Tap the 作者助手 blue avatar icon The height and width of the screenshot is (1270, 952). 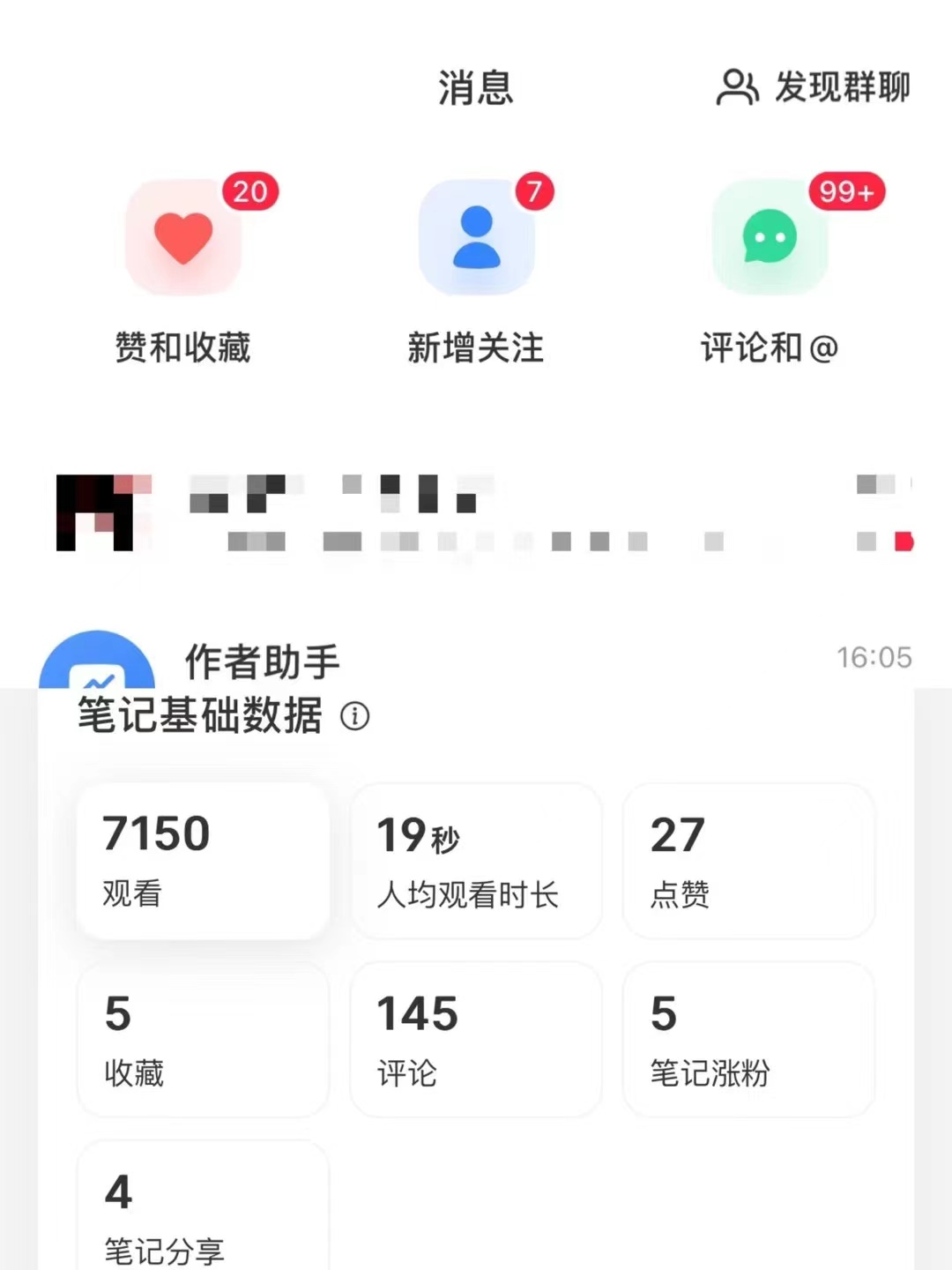pos(99,661)
